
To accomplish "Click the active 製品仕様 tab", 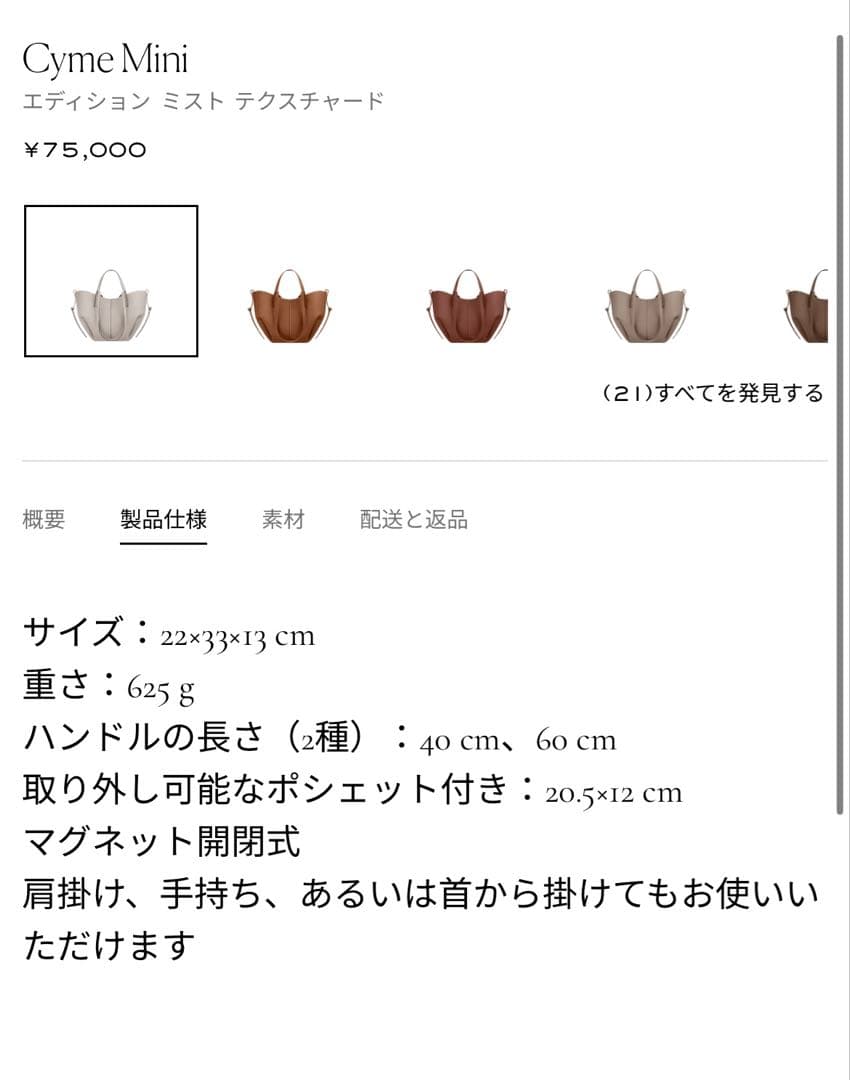I will (x=163, y=519).
